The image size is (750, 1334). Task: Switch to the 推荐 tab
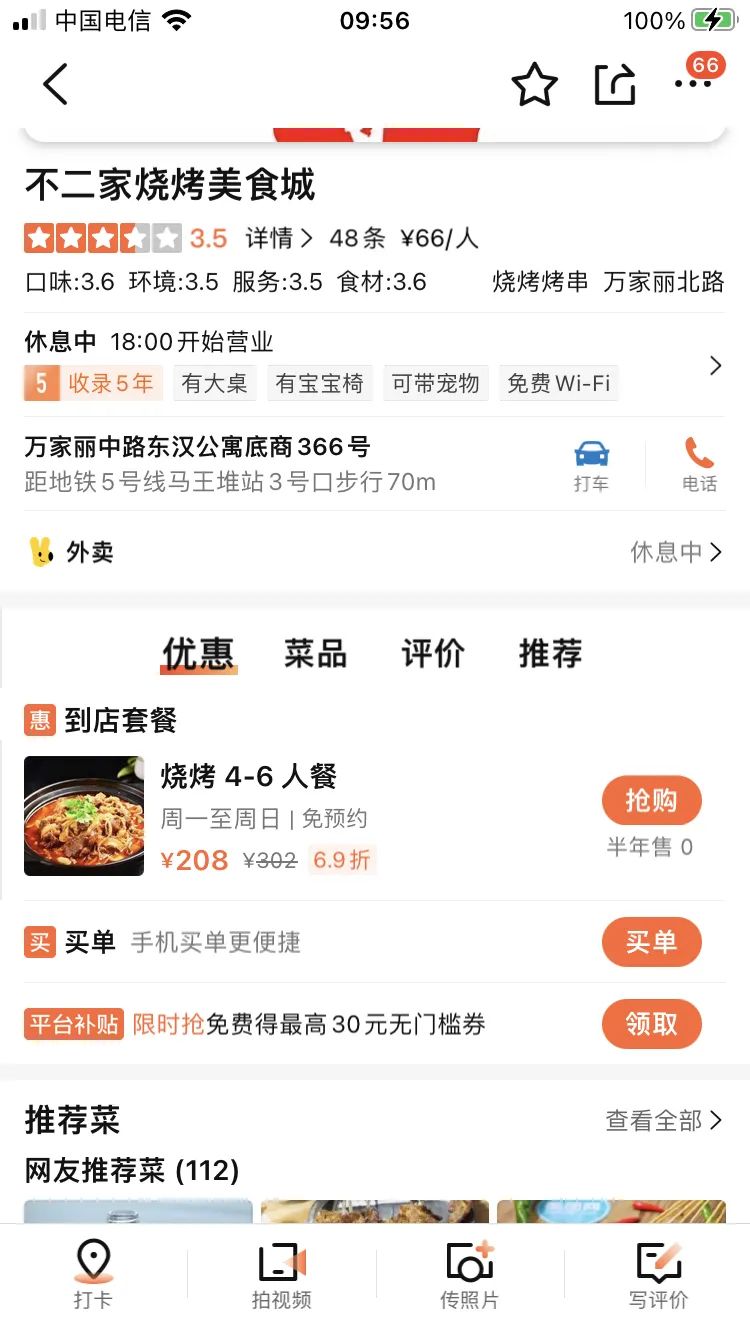click(550, 654)
